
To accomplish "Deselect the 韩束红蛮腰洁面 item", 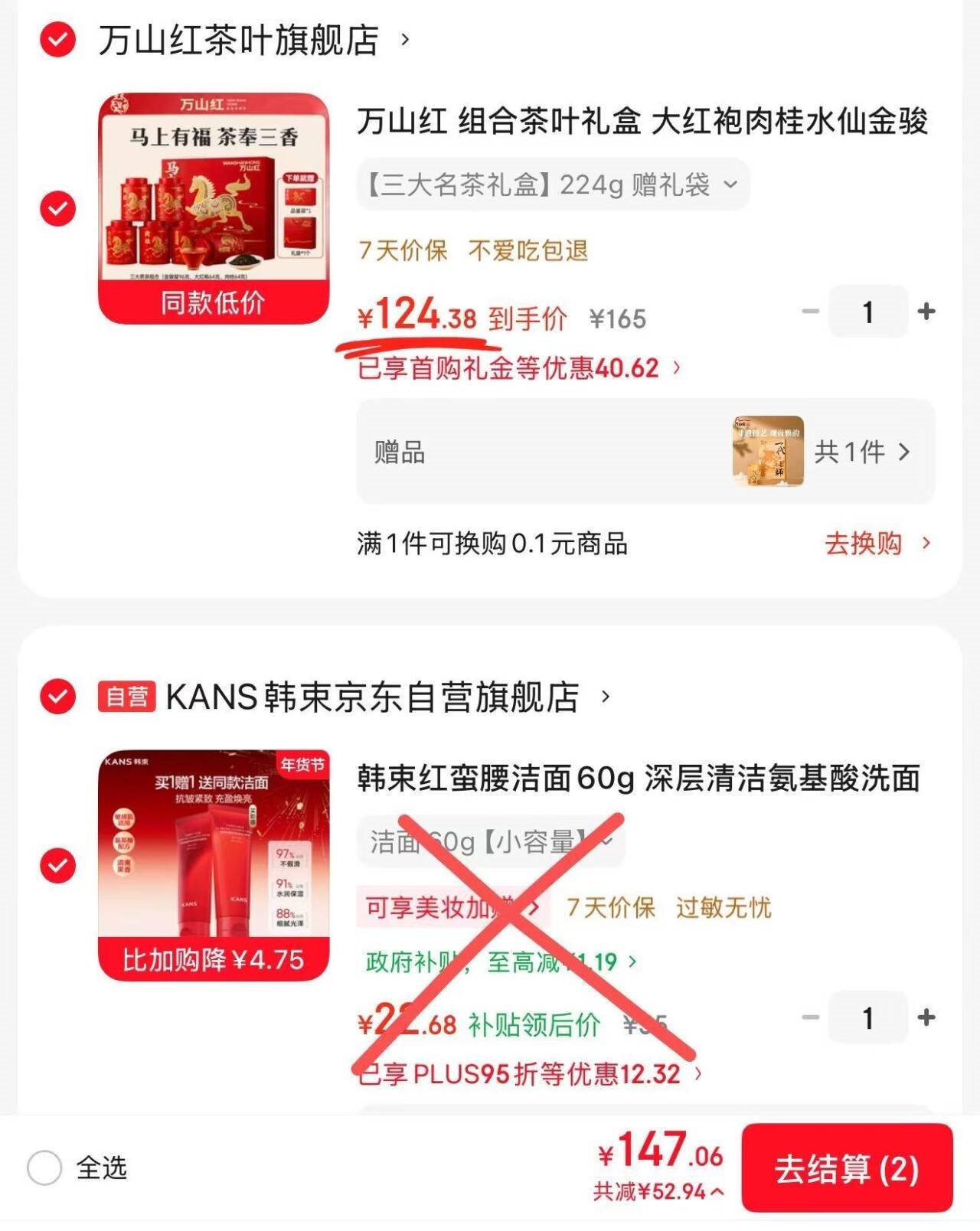I will pos(58,866).
